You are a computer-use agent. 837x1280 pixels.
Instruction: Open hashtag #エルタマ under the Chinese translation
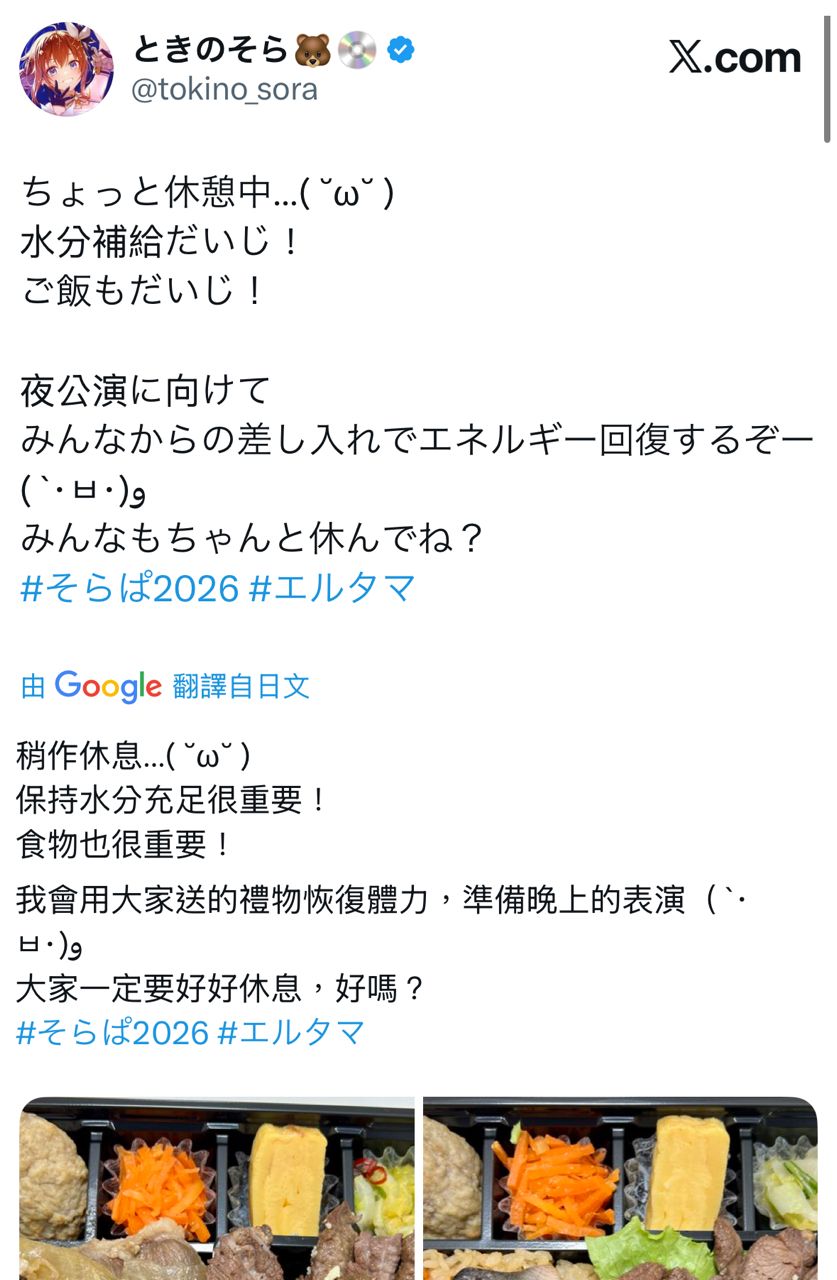point(291,1032)
